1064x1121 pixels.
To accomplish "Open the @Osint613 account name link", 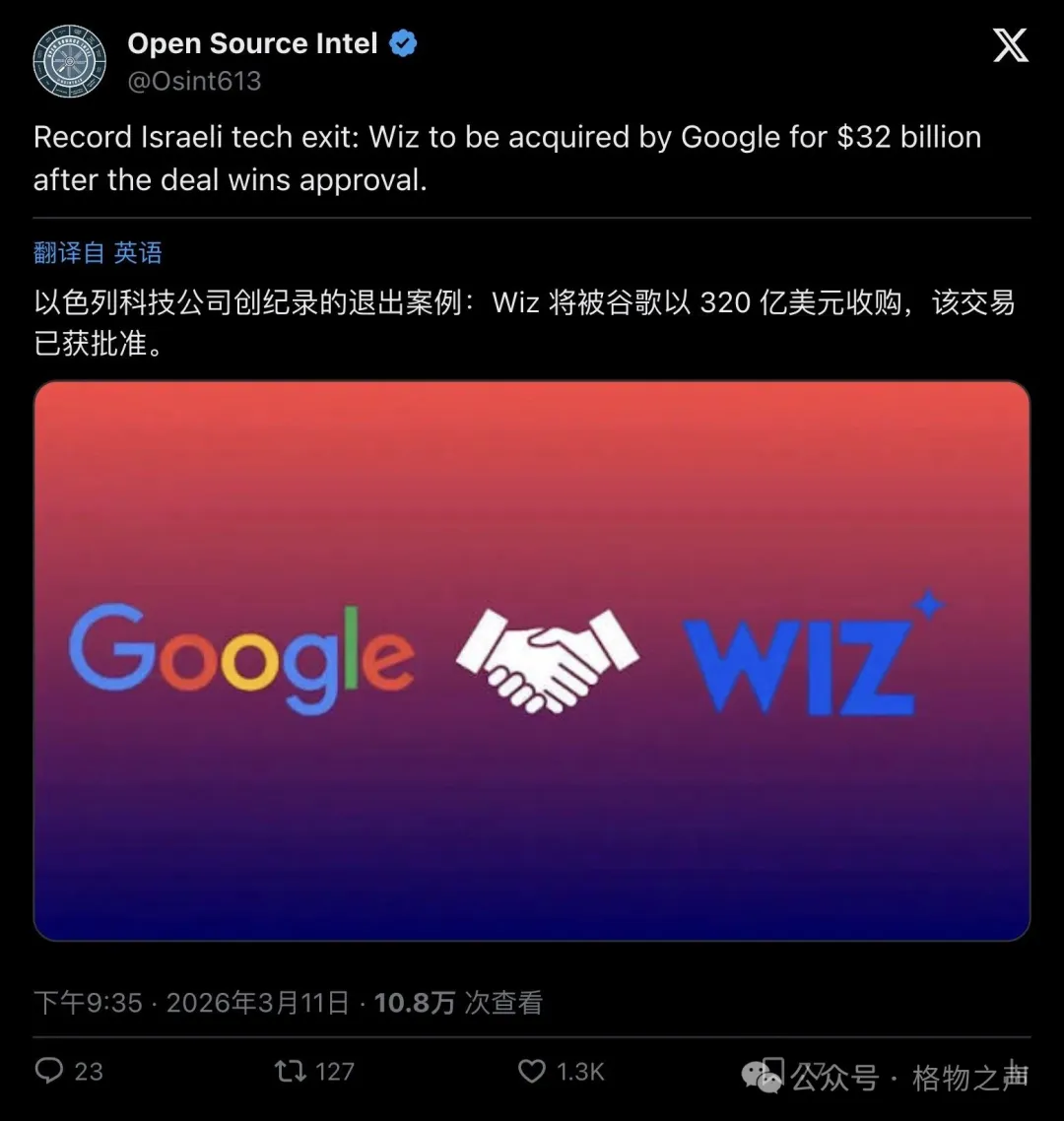I will click(x=194, y=81).
